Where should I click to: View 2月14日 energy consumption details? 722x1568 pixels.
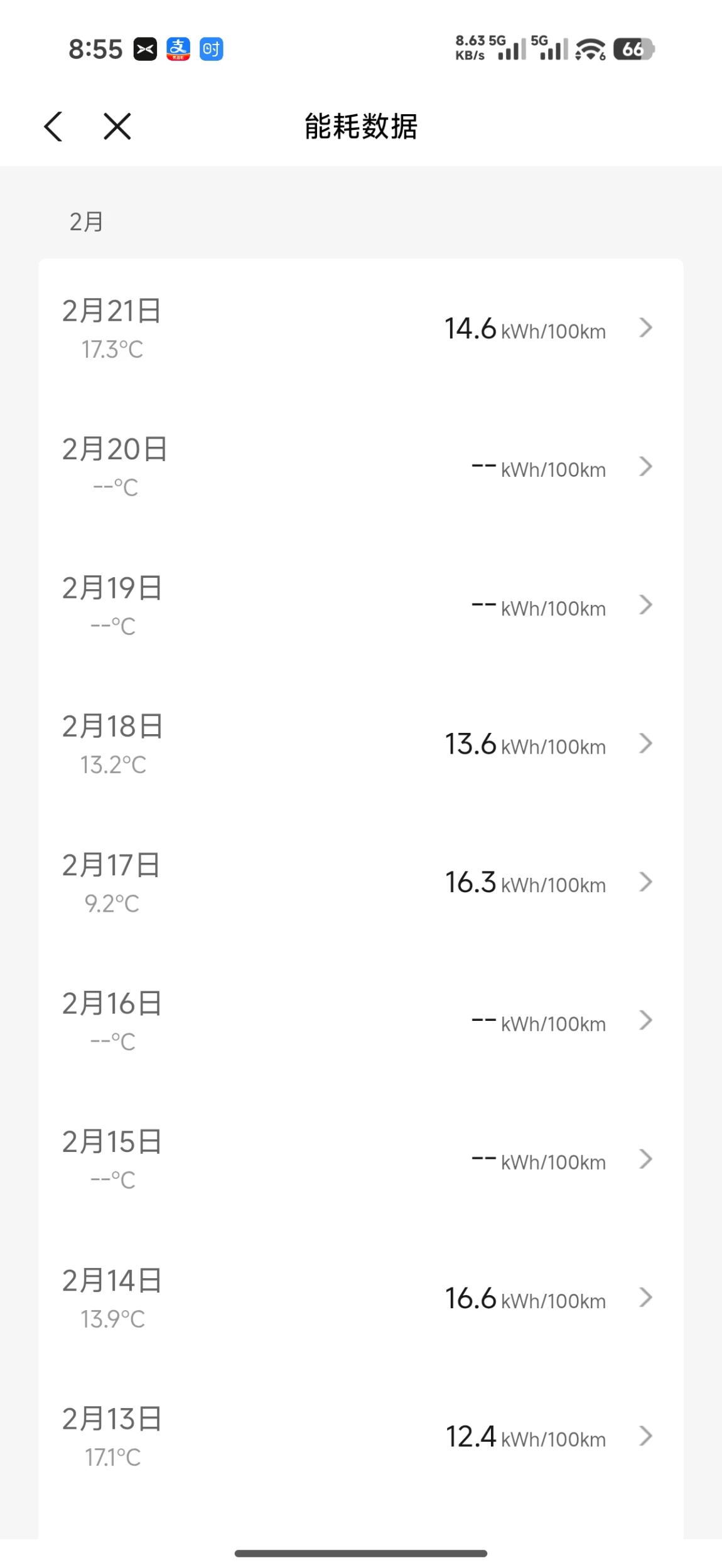(360, 1298)
